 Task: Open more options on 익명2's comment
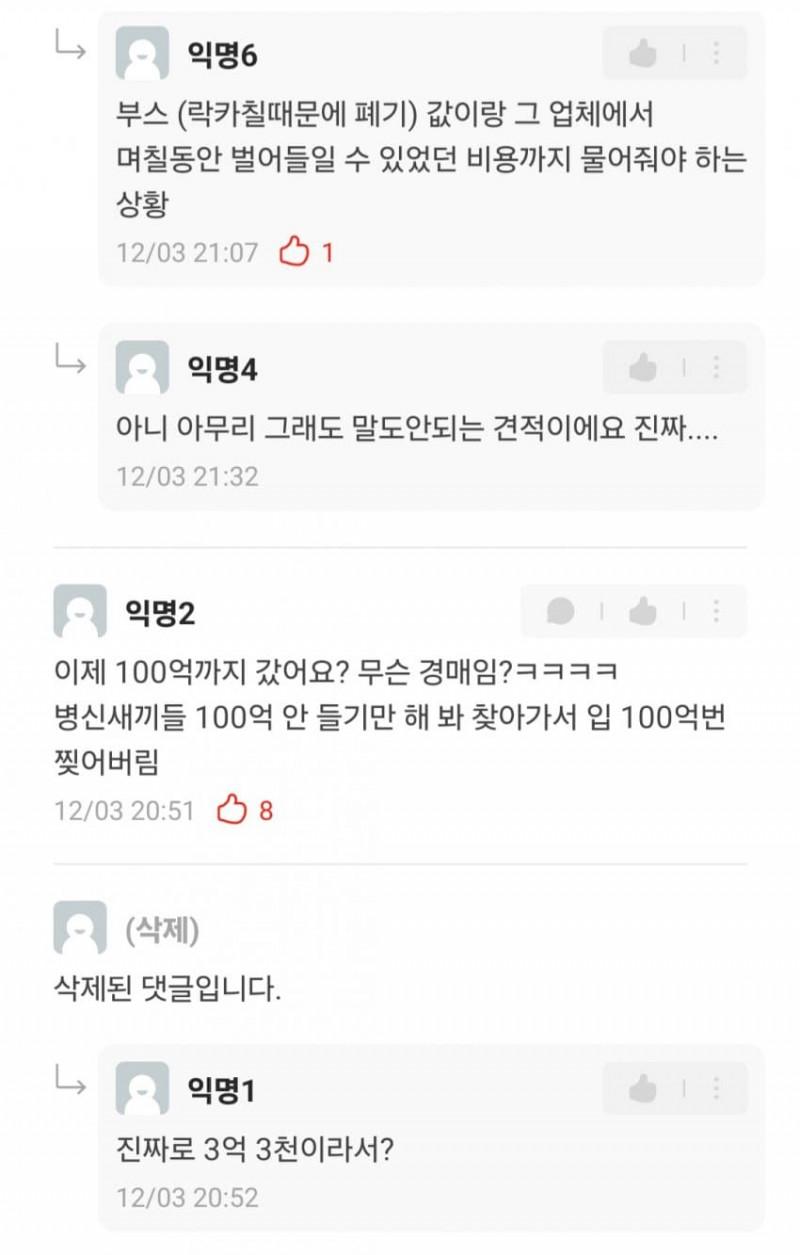pos(716,611)
